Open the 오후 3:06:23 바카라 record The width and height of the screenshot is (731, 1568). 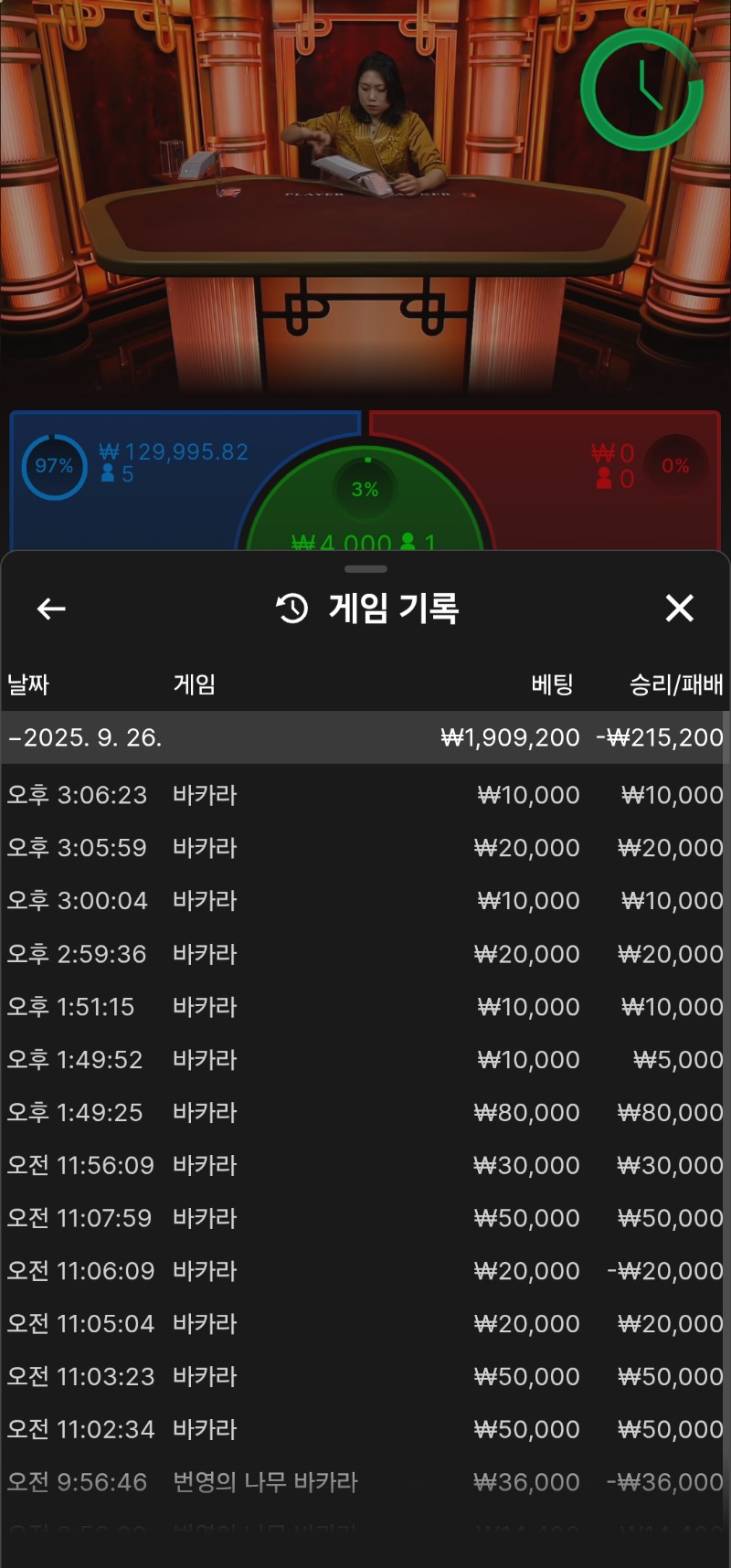[x=365, y=795]
